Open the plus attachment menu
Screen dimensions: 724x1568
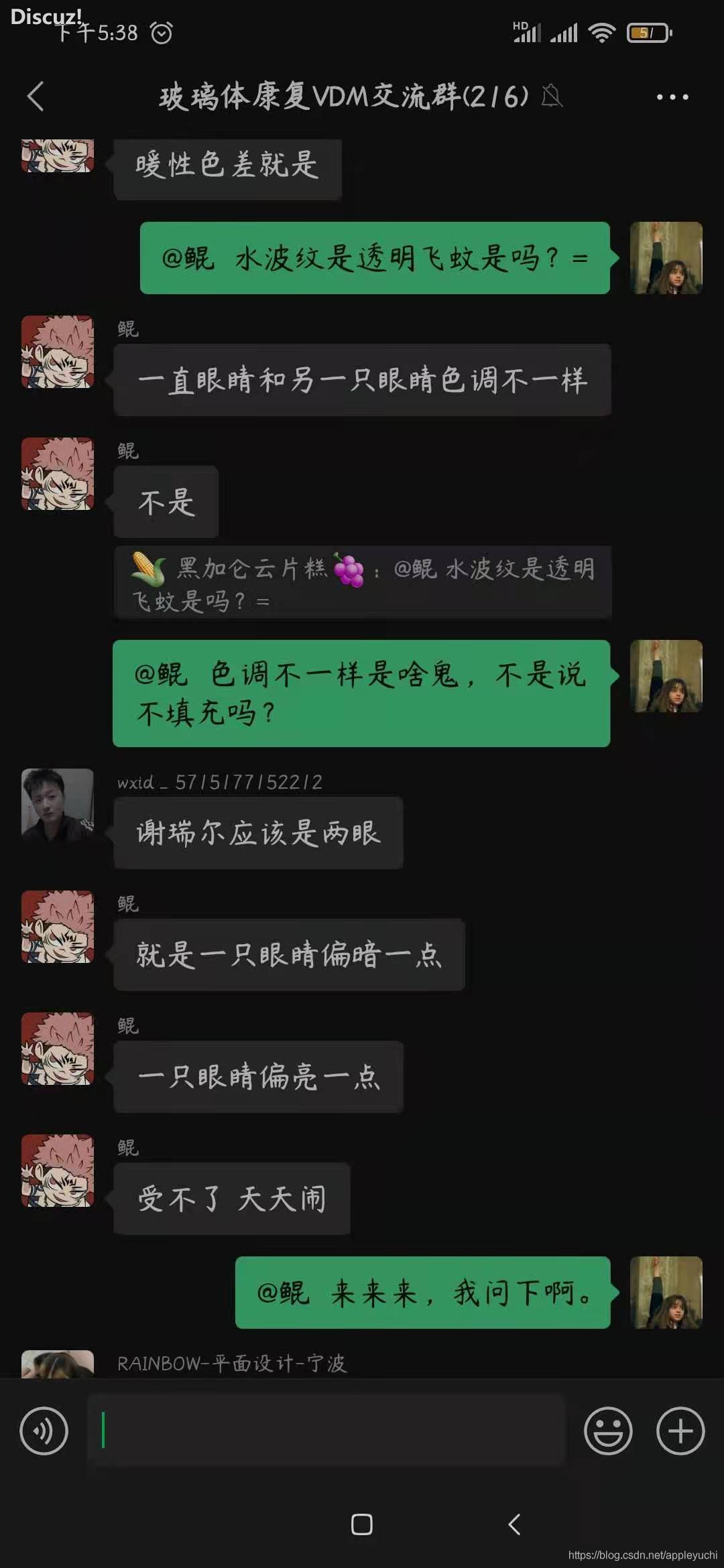[x=680, y=1431]
